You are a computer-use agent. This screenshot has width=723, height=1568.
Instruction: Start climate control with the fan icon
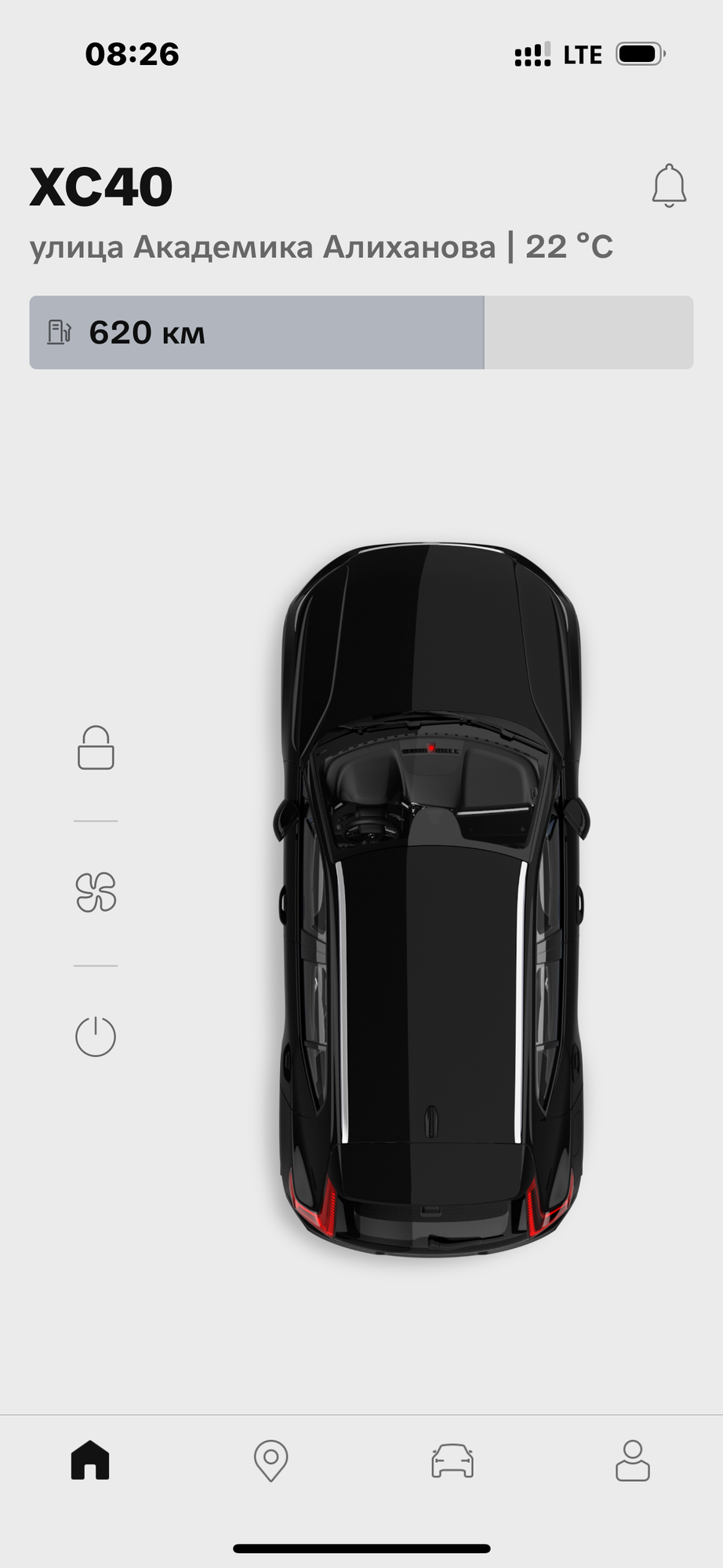click(96, 892)
